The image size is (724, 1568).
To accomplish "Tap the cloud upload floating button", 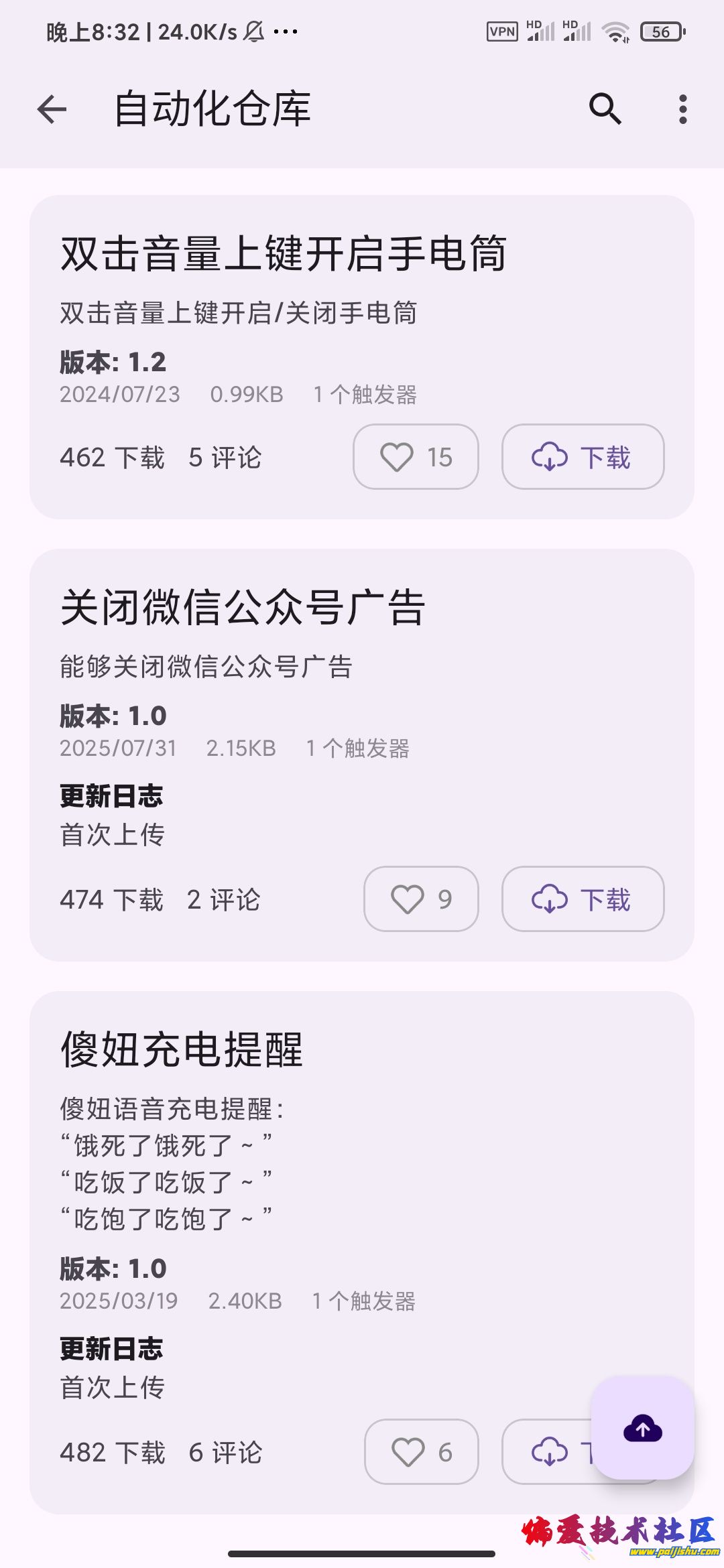I will (x=642, y=1428).
